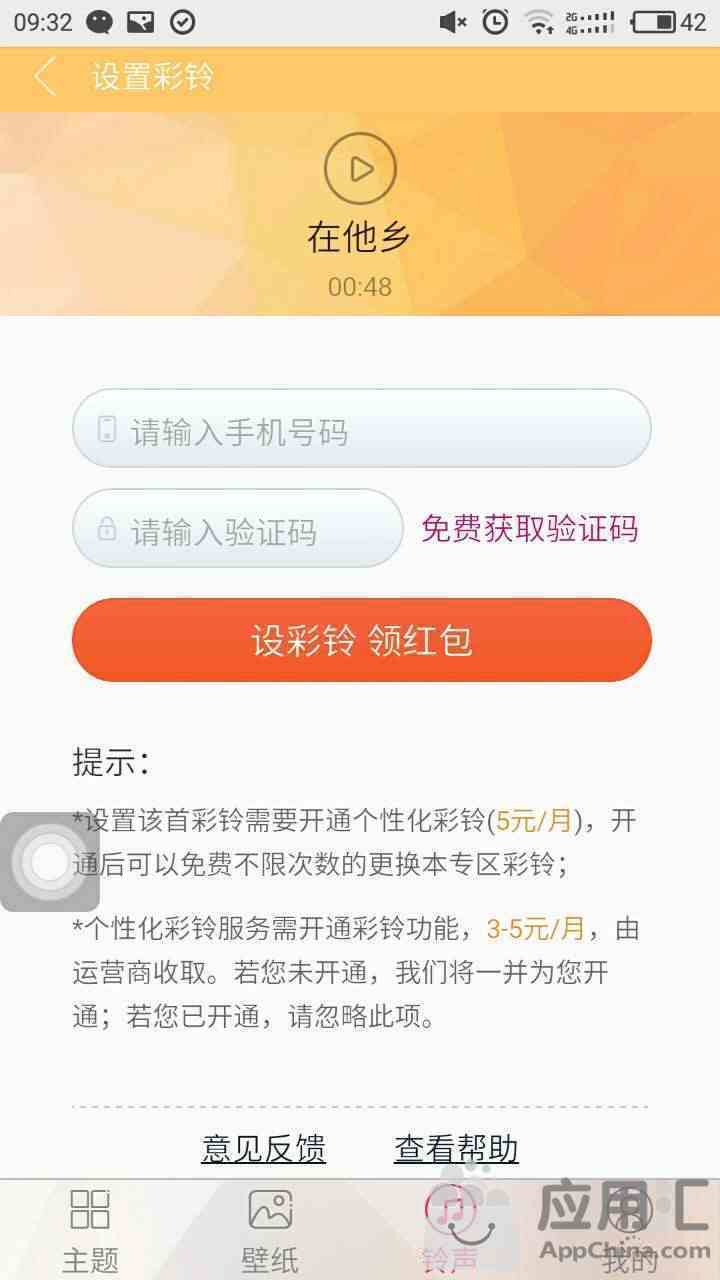The image size is (720, 1280).
Task: Tap the 设彩铃 领红包 button
Action: coord(362,641)
